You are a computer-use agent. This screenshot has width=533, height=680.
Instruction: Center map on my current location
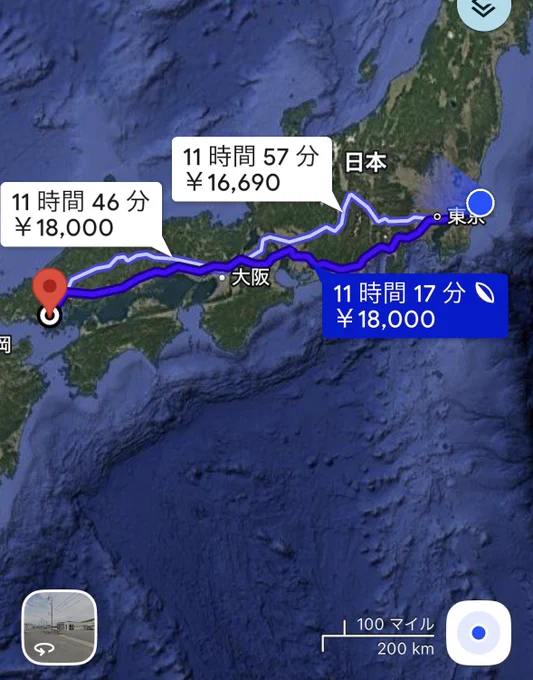pyautogui.click(x=478, y=633)
